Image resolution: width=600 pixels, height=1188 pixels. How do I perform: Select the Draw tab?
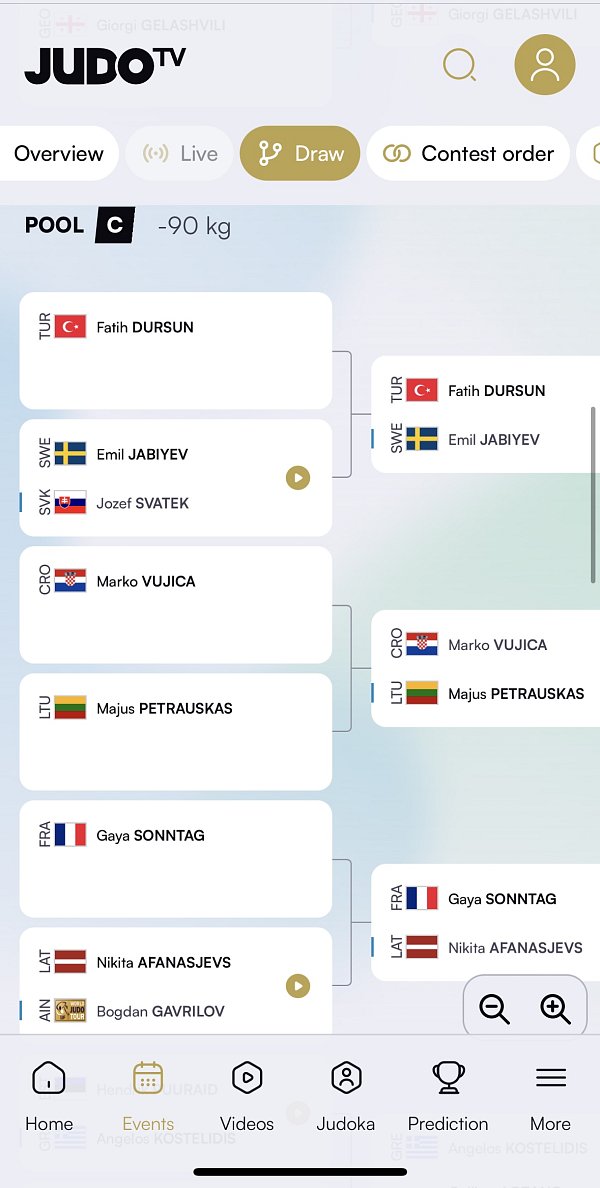pos(300,153)
